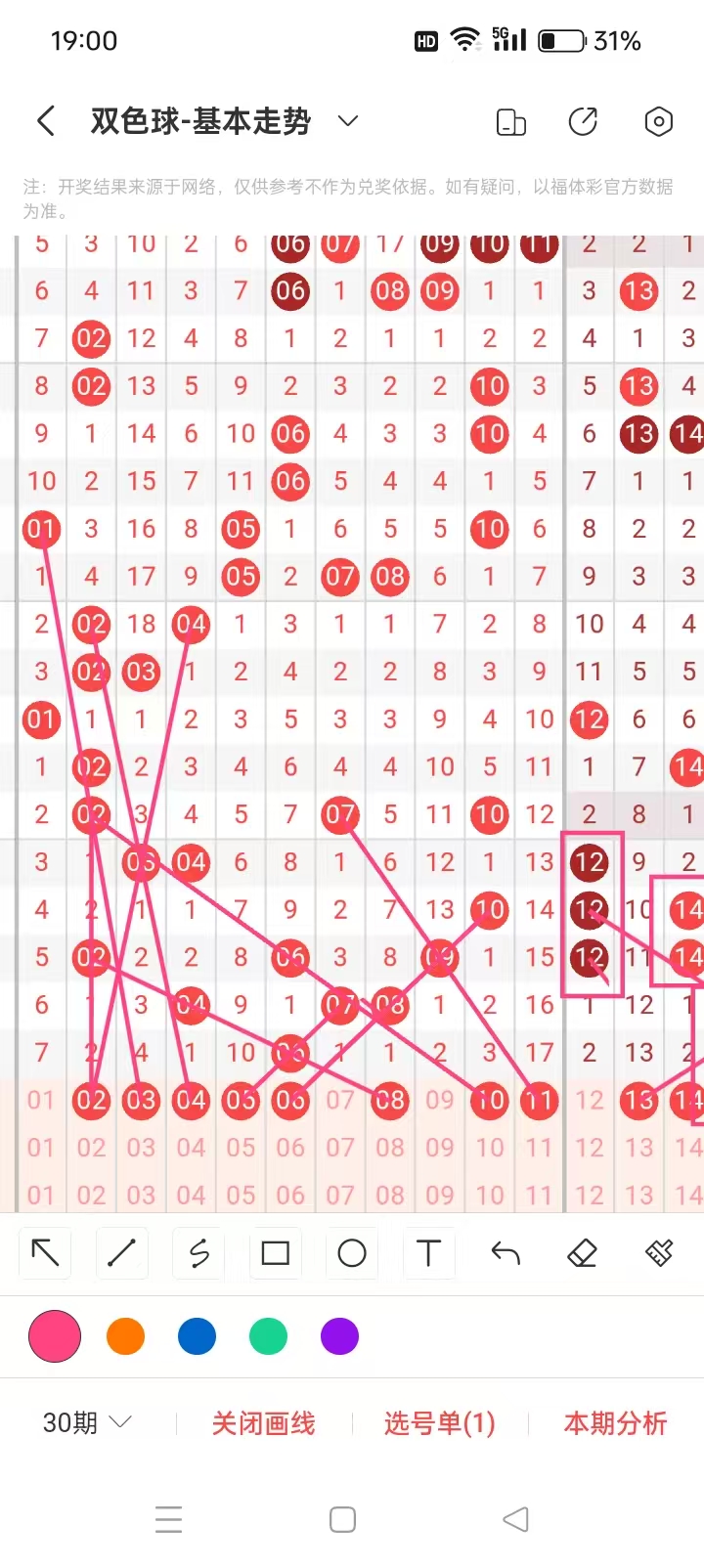The image size is (704, 1568).
Task: Pick the circle shape tool
Action: [352, 1253]
